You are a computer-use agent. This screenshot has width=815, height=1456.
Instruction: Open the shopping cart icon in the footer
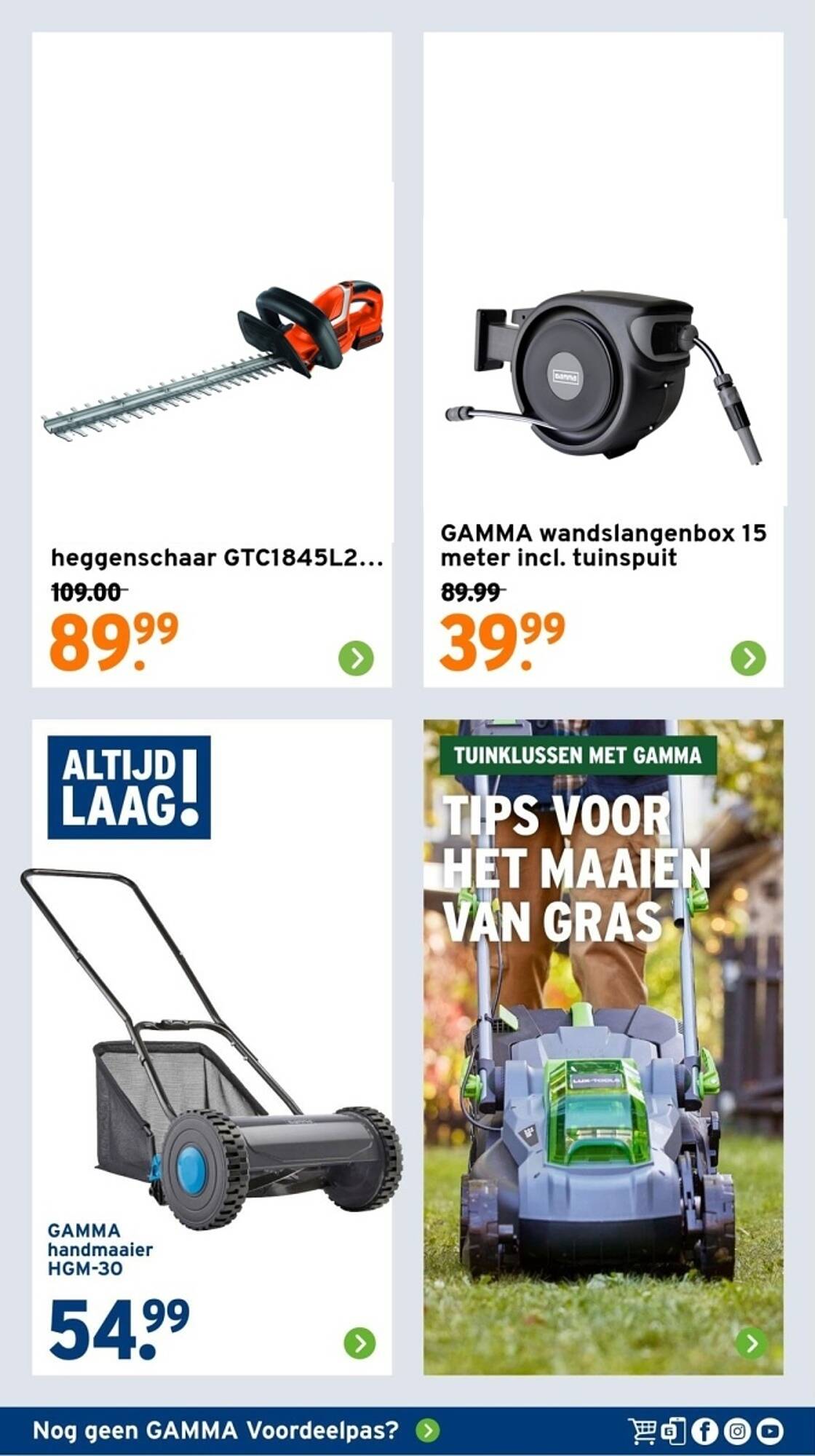tap(642, 1431)
